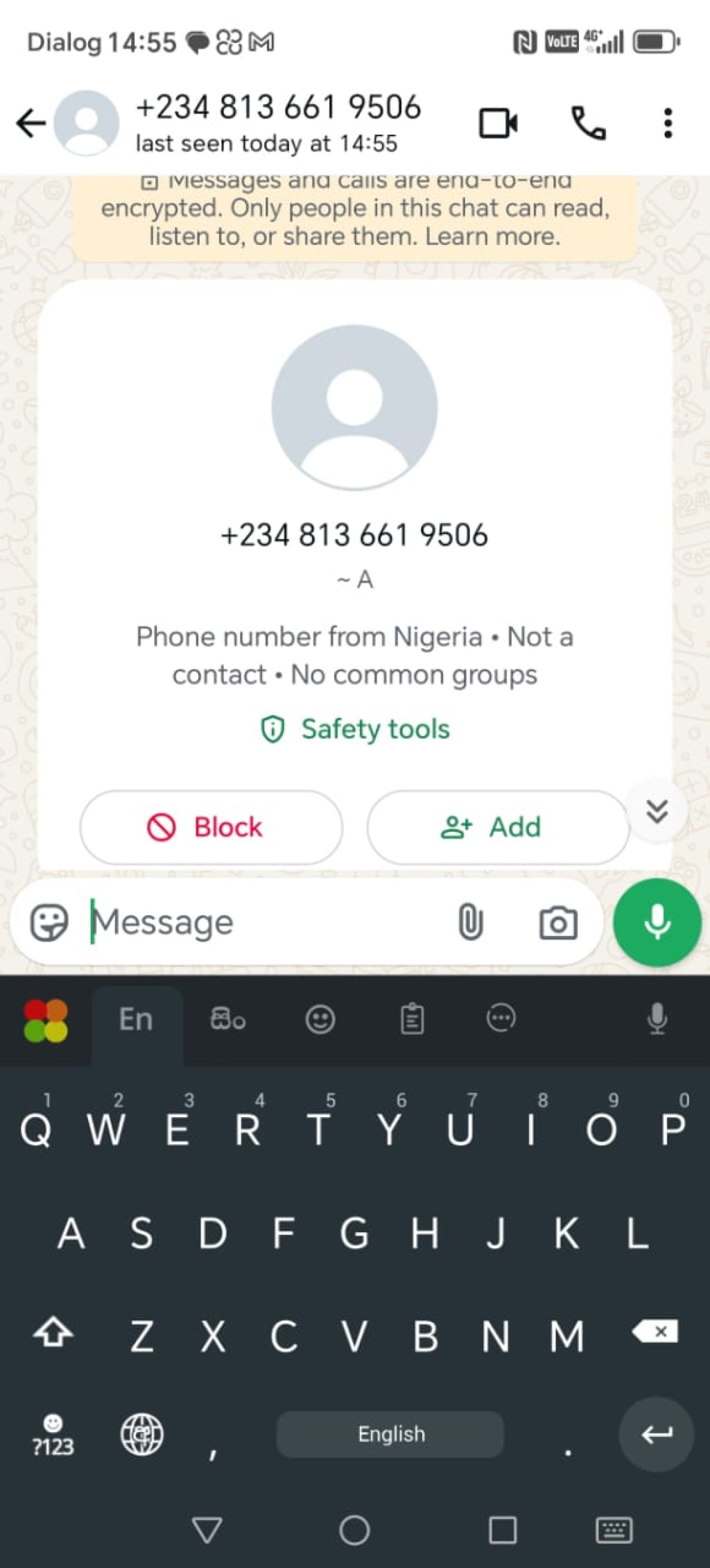Image resolution: width=710 pixels, height=1568 pixels.
Task: Add this number to contacts
Action: 498,827
